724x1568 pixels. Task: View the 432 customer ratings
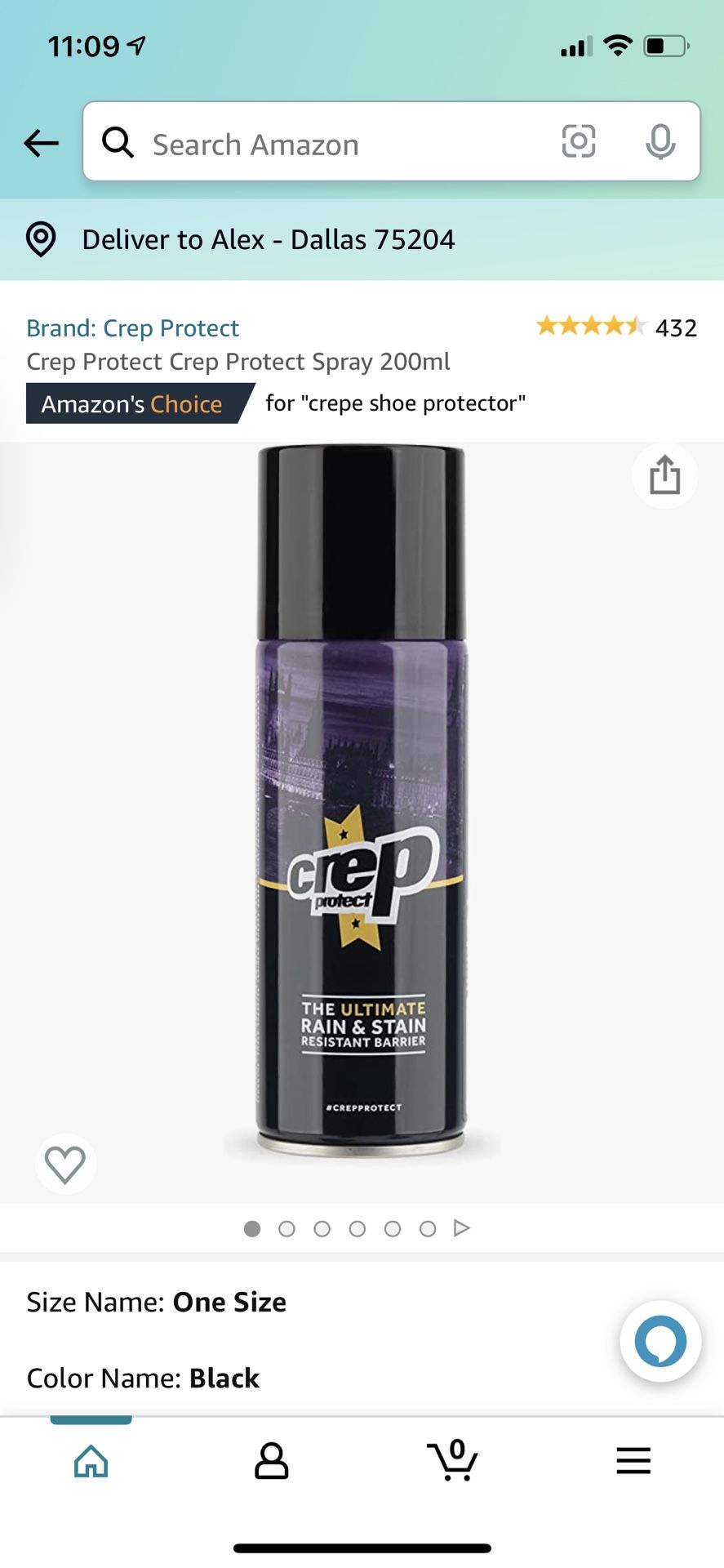616,327
